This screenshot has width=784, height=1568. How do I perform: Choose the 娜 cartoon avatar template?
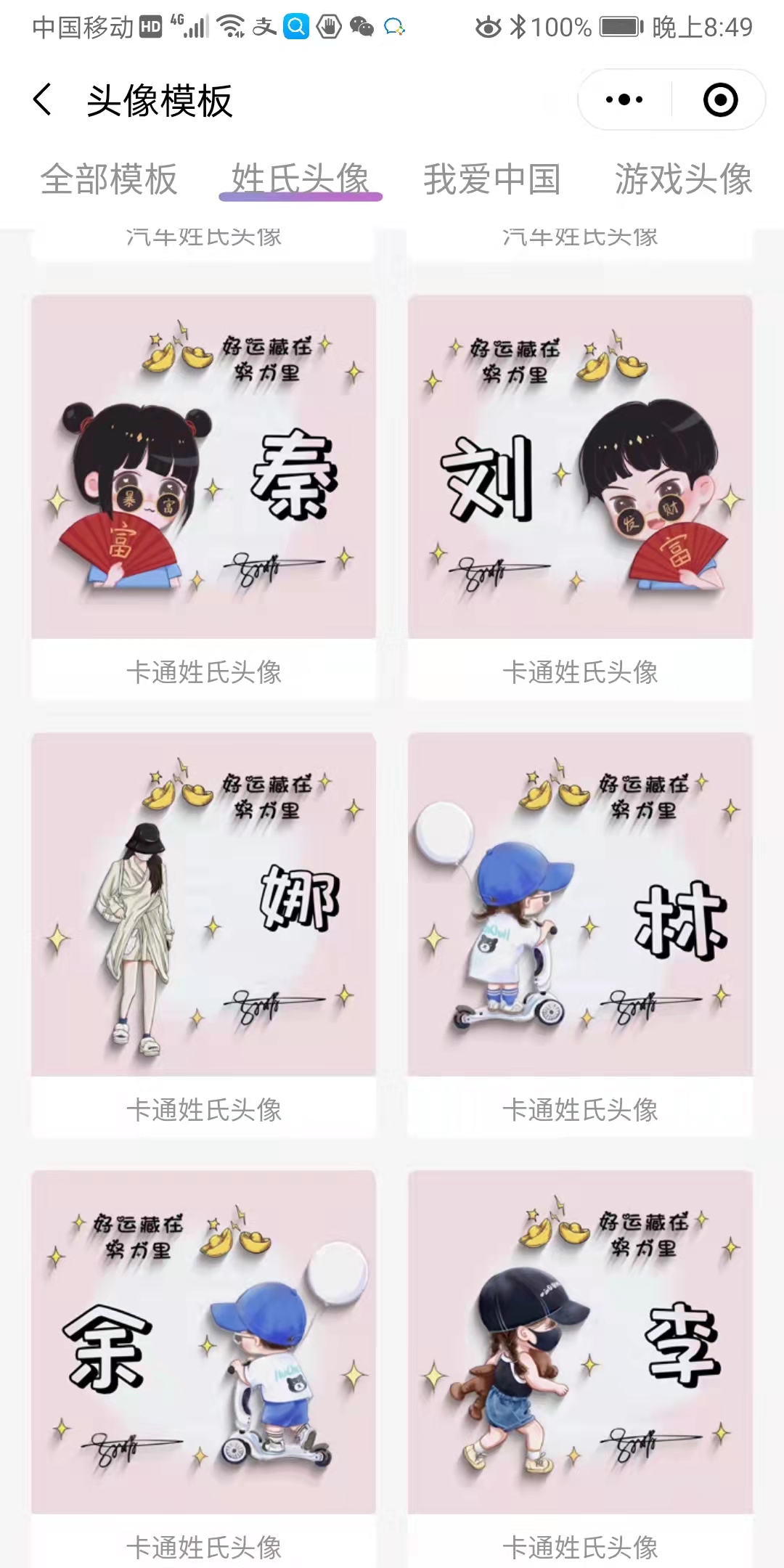(x=203, y=905)
